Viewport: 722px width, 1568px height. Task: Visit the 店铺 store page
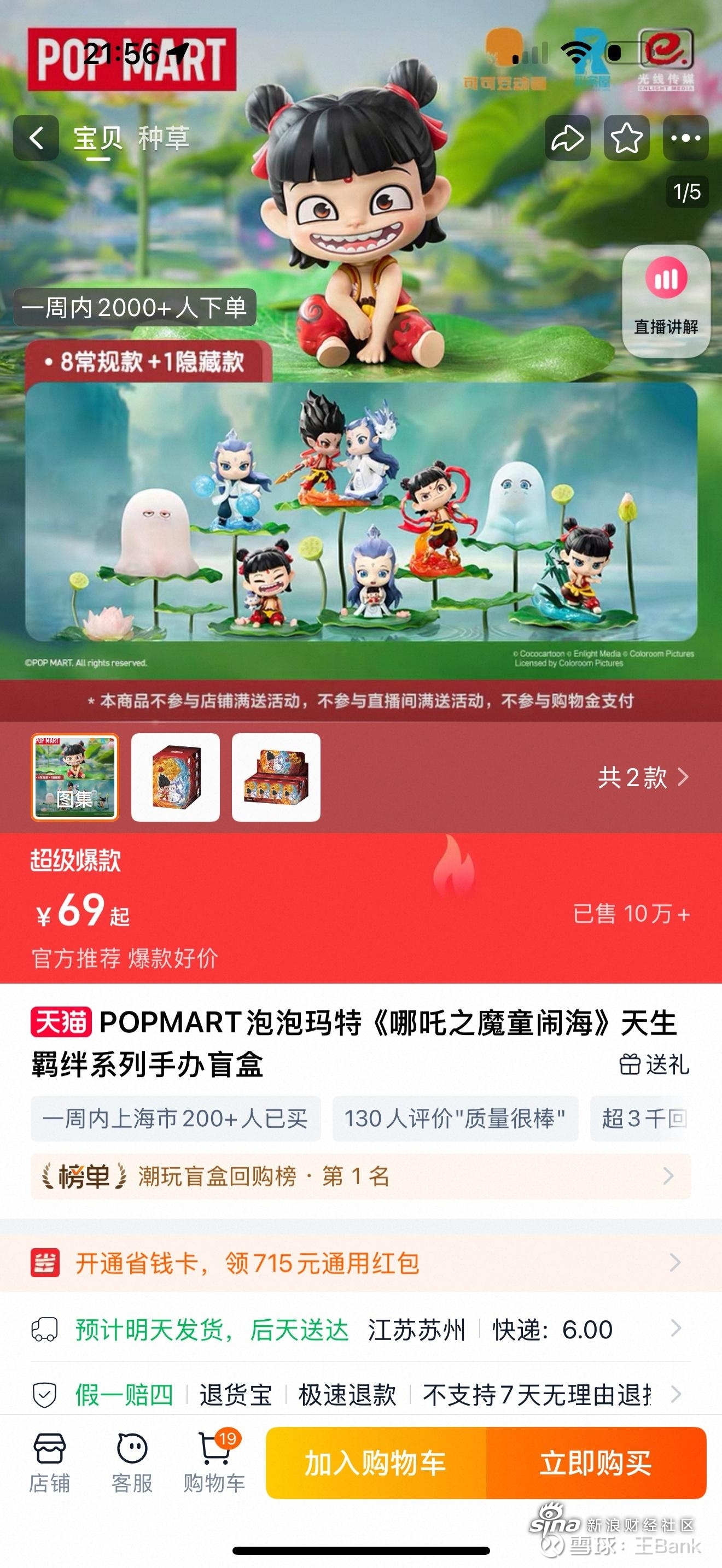coord(49,1462)
